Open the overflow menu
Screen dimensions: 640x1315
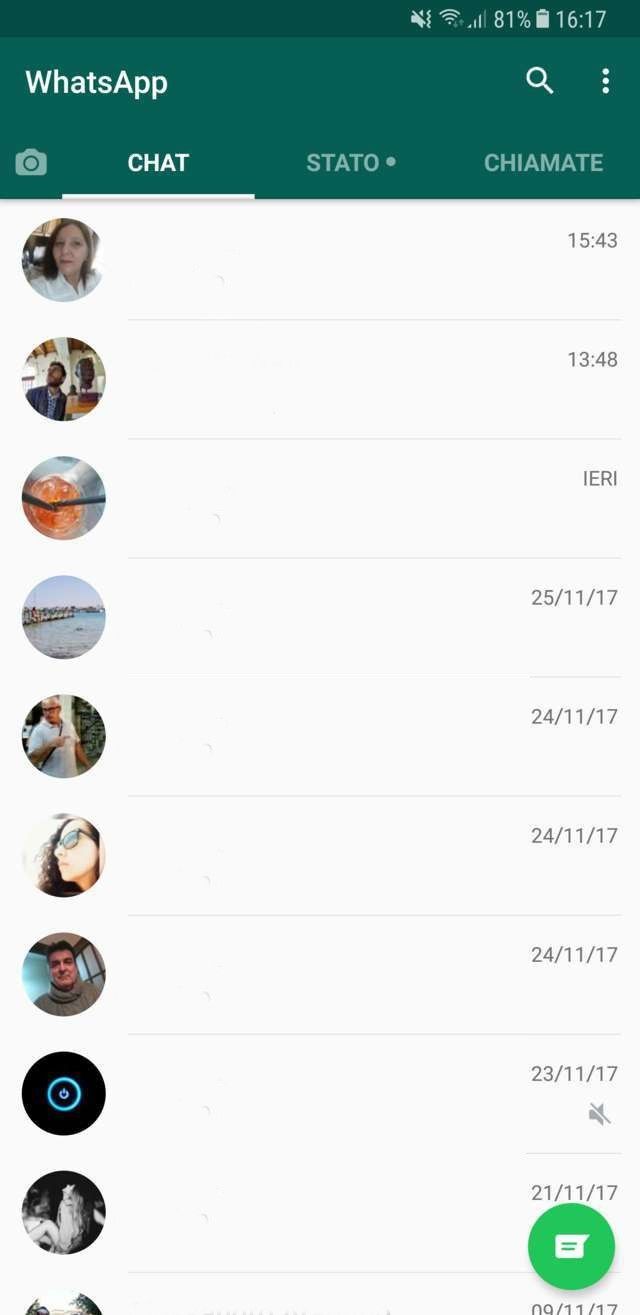tap(605, 81)
